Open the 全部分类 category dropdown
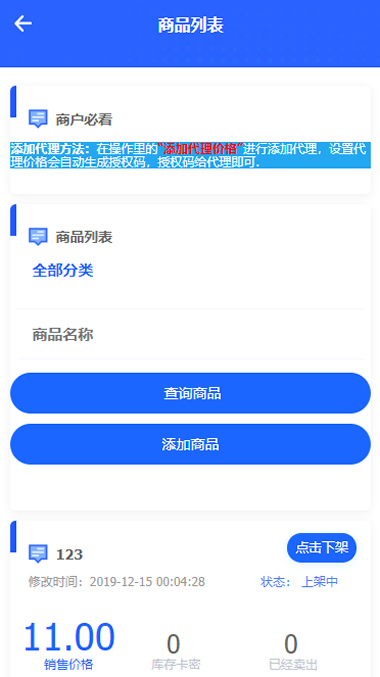 click(x=190, y=271)
